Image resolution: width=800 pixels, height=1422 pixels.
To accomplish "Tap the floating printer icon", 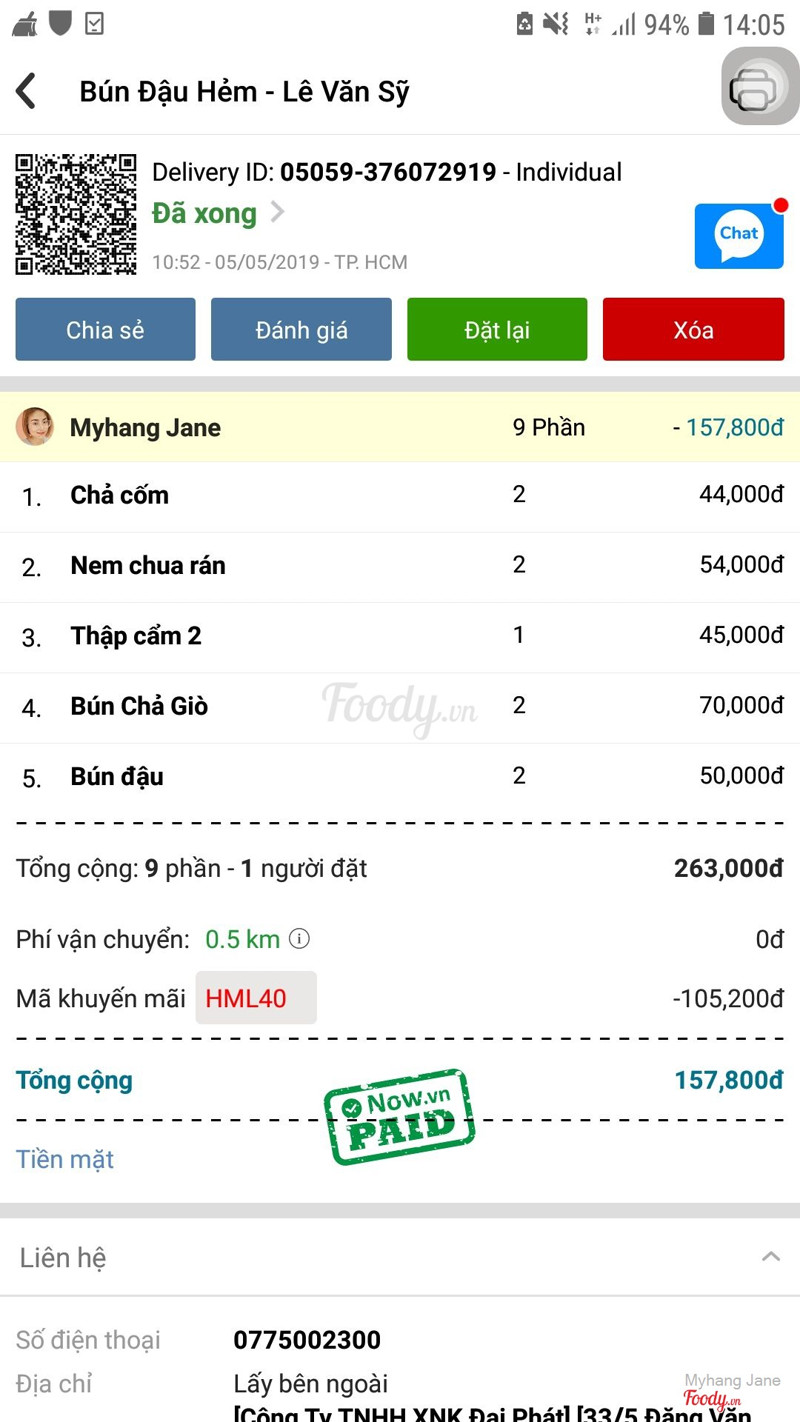I will tap(759, 87).
